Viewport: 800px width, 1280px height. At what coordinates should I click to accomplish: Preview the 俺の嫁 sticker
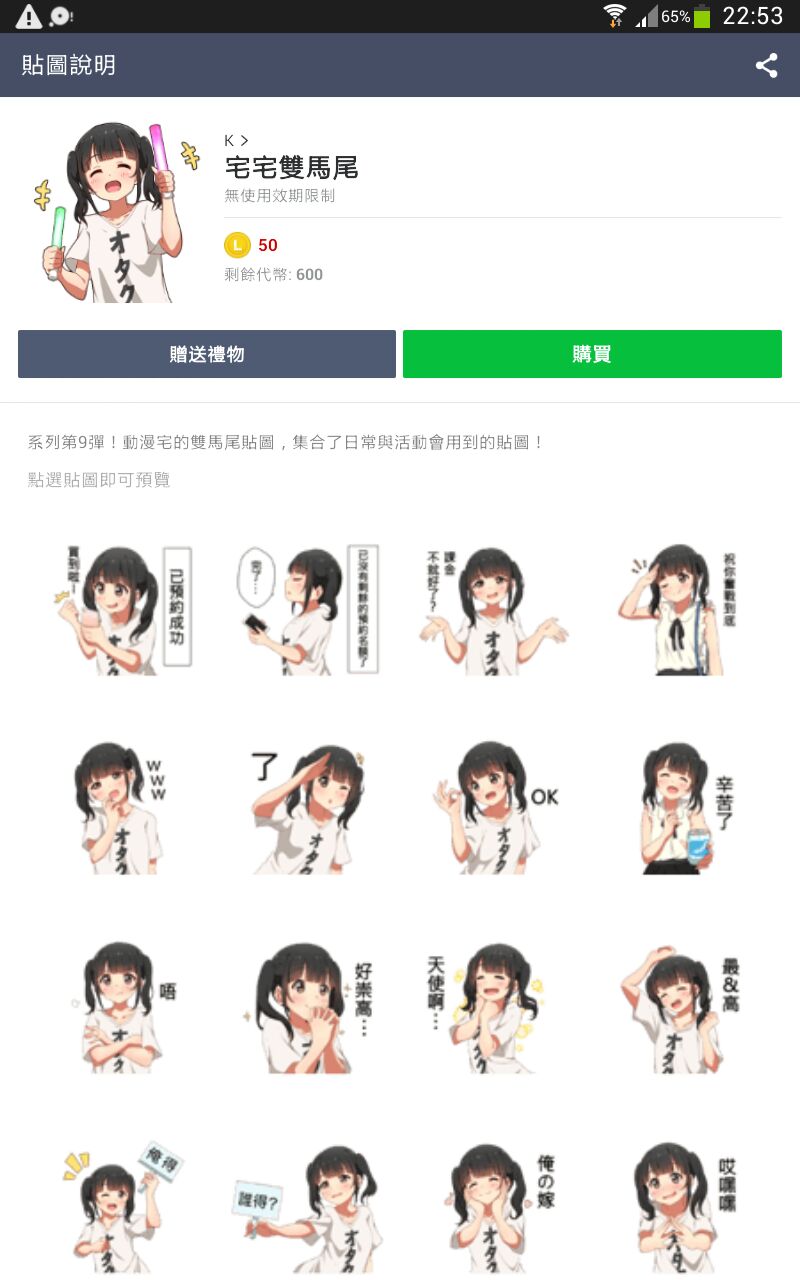pos(494,1206)
